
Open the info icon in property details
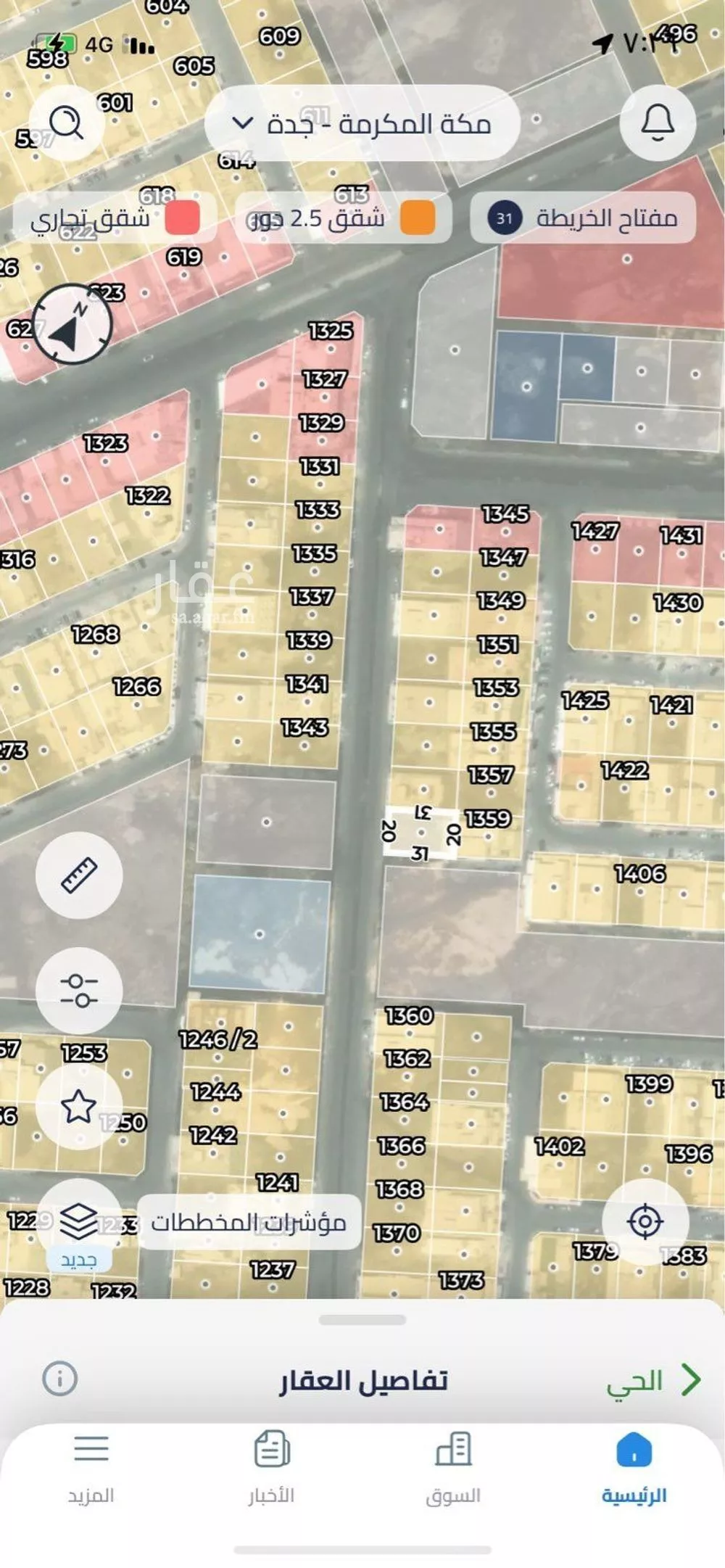click(x=59, y=1379)
